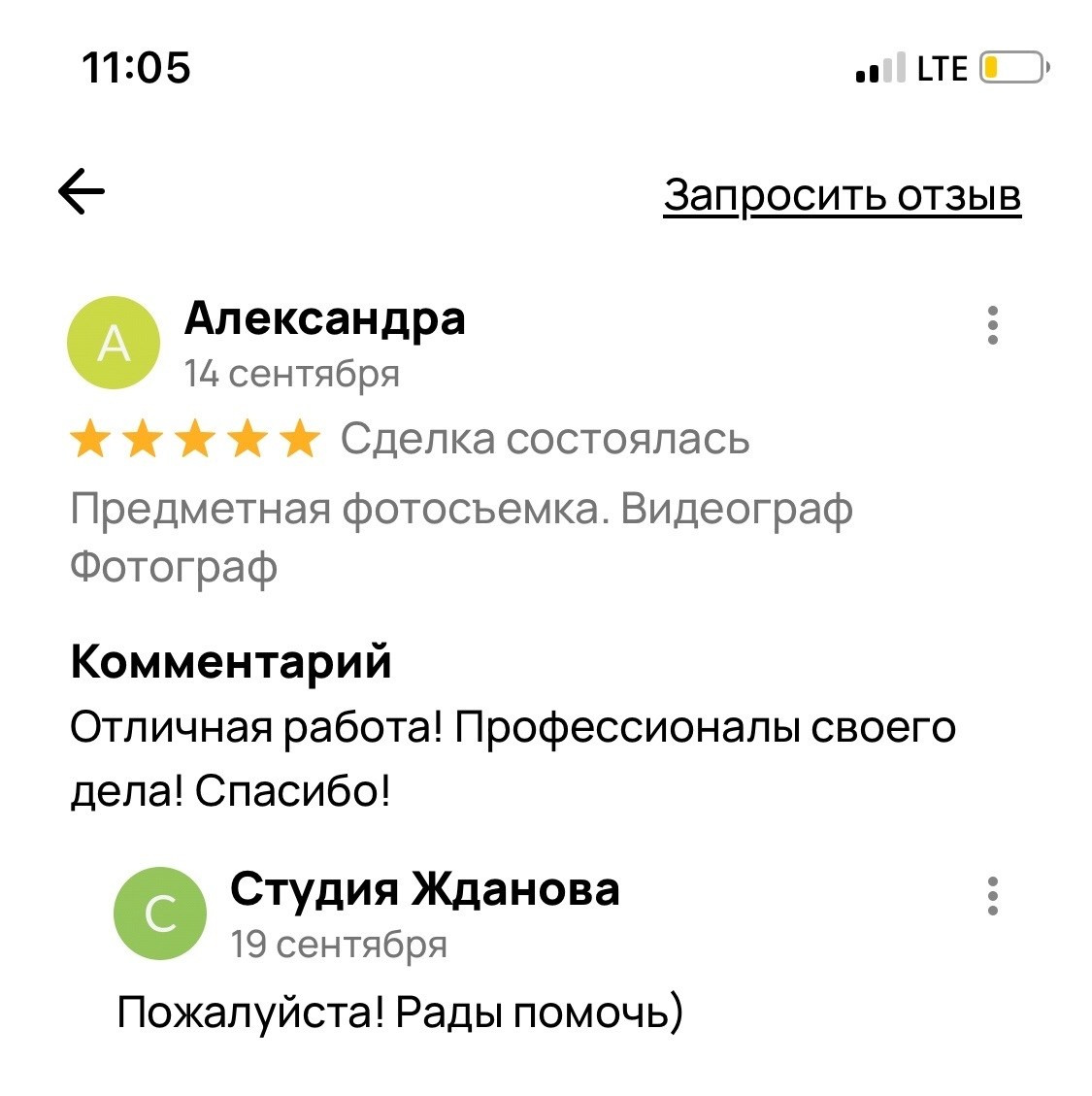Tap Александра's avatar with letter A
Image resolution: width=1092 pixels, height=1096 pixels.
pyautogui.click(x=112, y=343)
